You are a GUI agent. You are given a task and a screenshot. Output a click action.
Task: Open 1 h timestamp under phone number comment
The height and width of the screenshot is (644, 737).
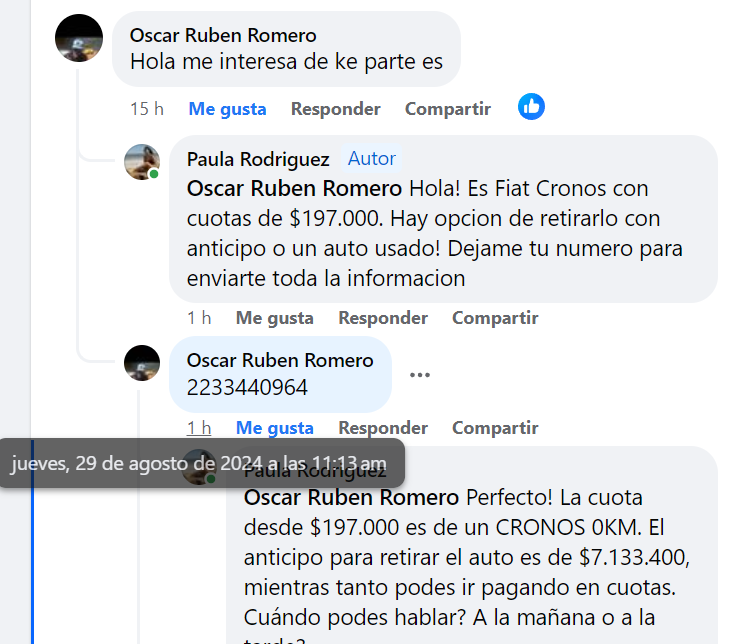198,428
